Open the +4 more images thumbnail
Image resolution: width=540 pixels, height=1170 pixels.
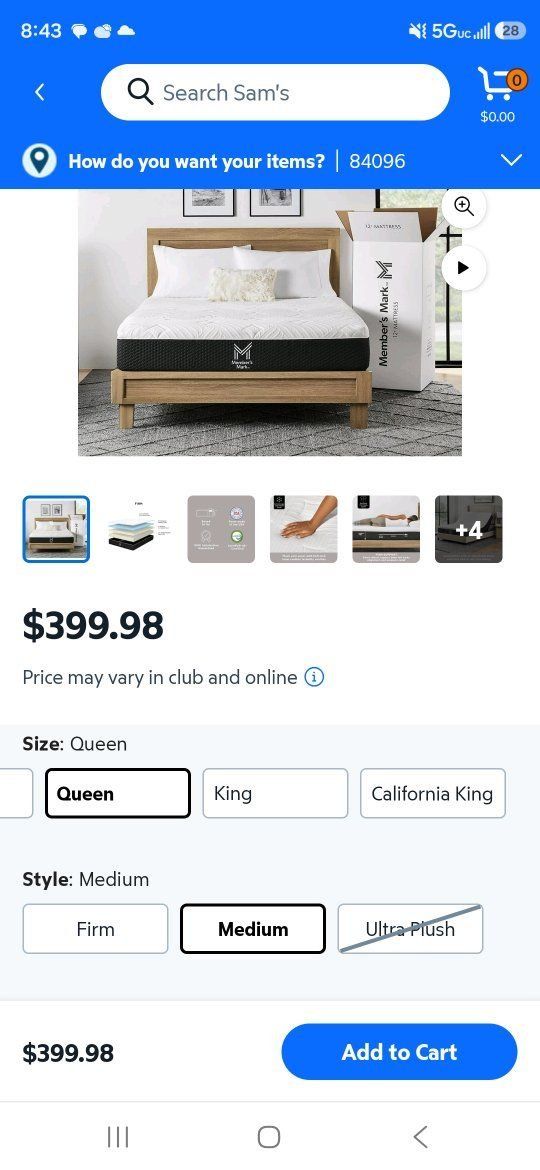[468, 529]
